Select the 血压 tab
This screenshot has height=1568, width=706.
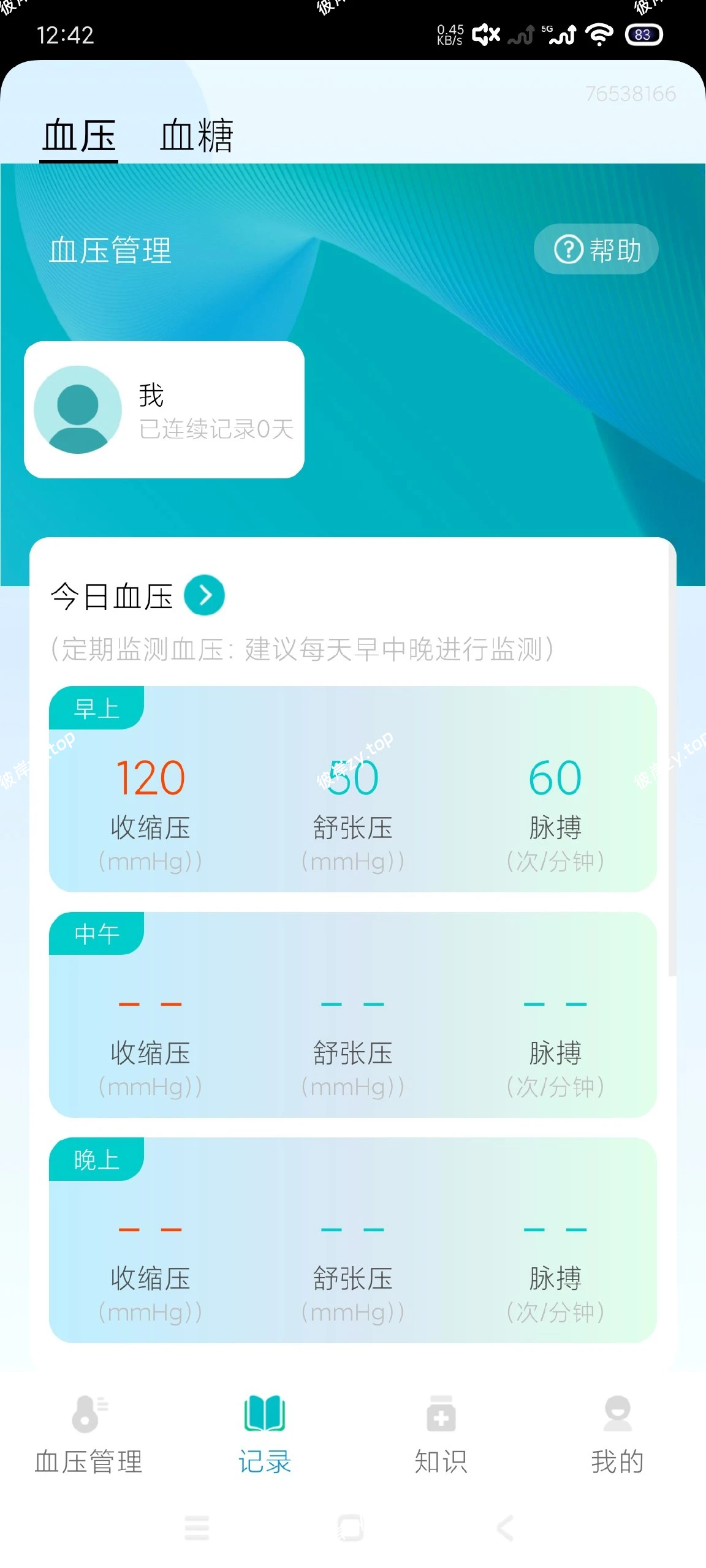point(78,136)
